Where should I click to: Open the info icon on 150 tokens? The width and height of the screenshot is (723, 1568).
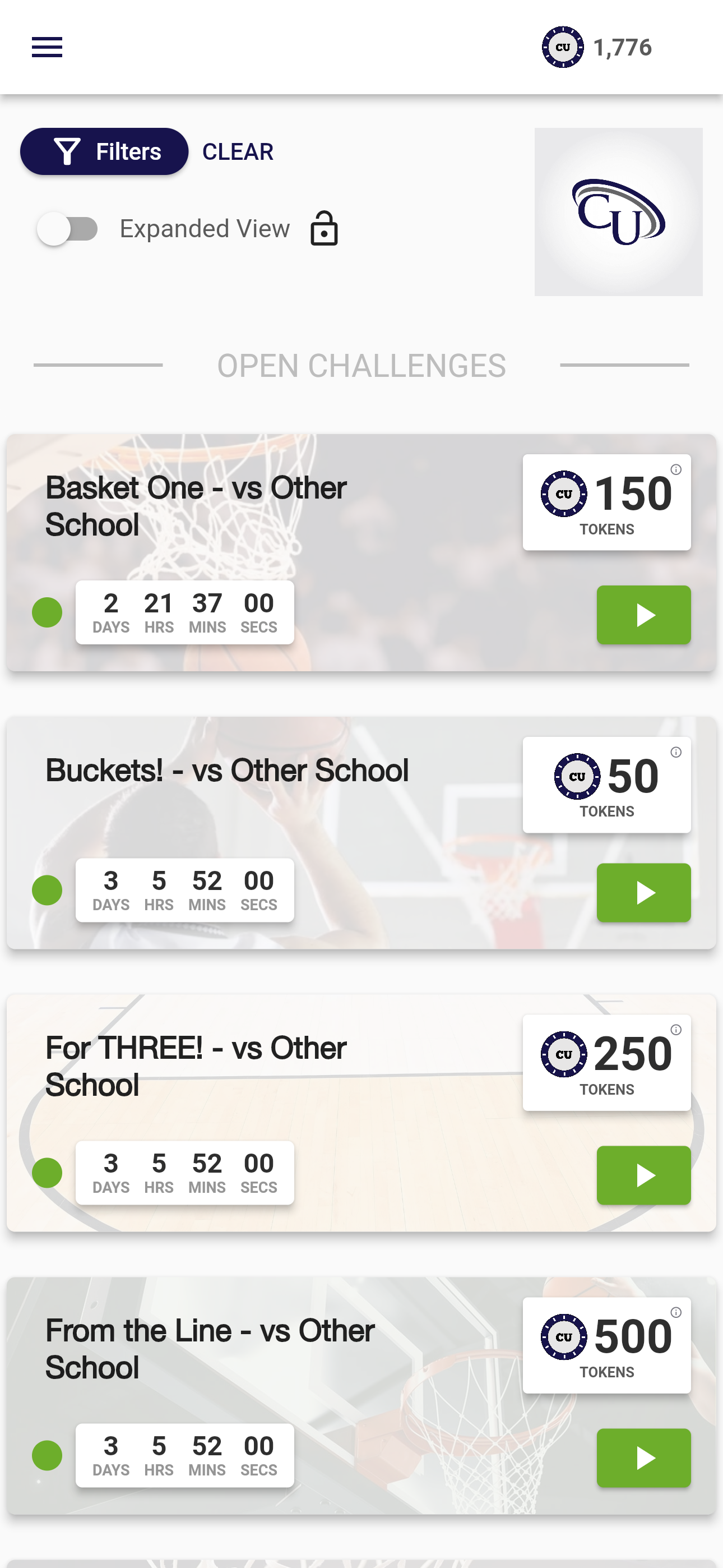coord(676,469)
